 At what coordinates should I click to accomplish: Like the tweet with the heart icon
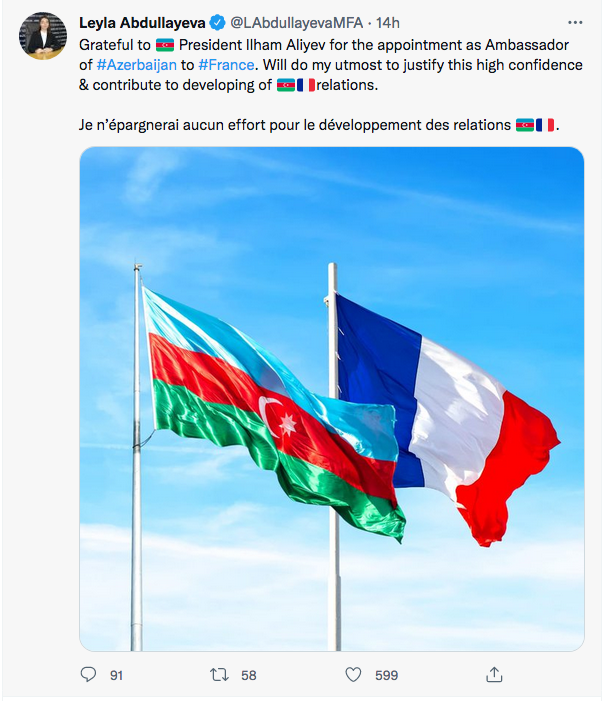pyautogui.click(x=352, y=675)
